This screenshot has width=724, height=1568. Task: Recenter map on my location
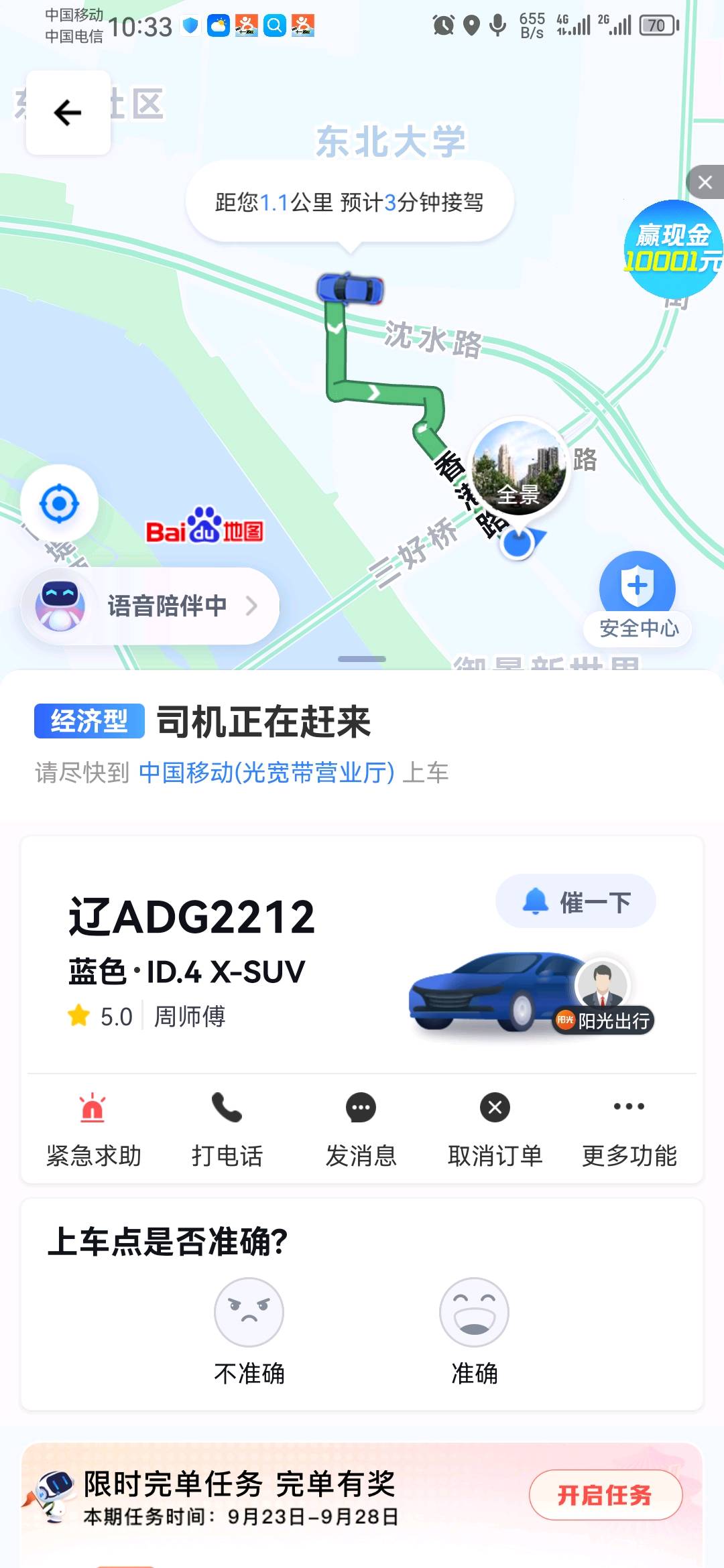[60, 503]
